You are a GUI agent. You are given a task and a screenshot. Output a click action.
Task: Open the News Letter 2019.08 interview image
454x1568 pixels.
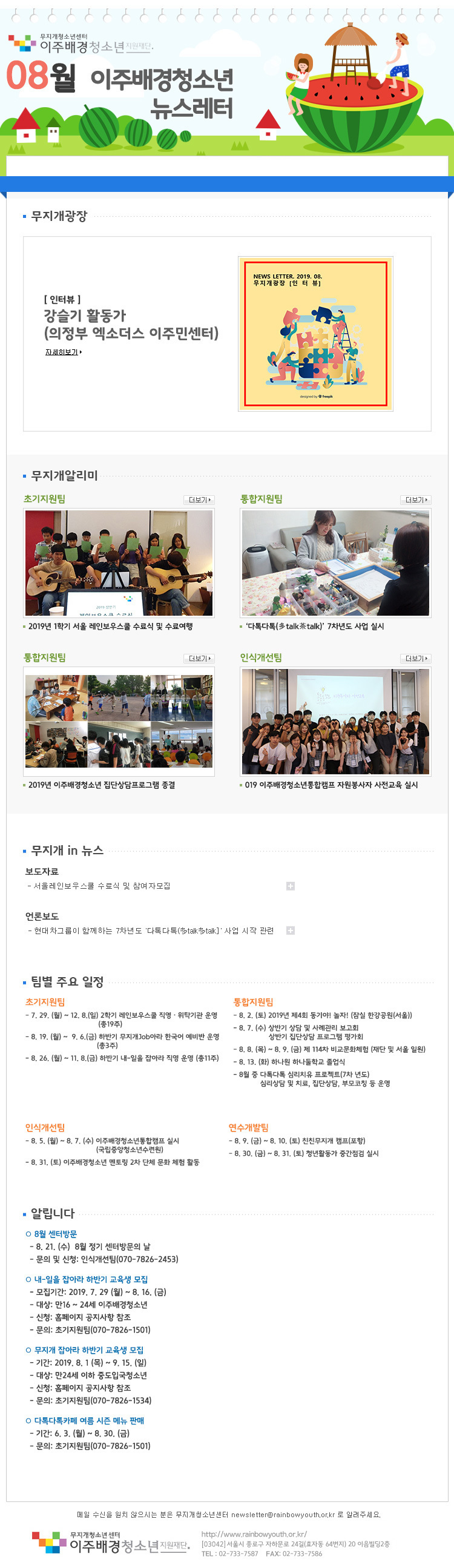tap(315, 334)
